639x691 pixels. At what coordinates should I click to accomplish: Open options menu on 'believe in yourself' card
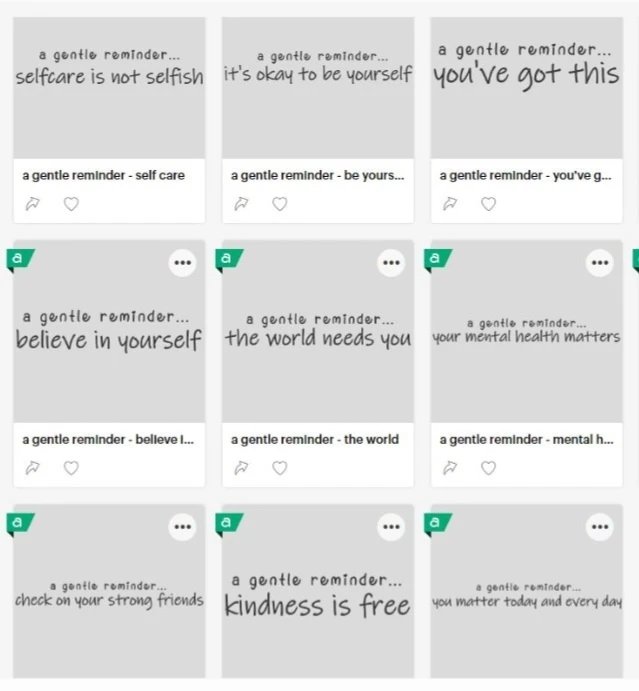click(x=182, y=263)
